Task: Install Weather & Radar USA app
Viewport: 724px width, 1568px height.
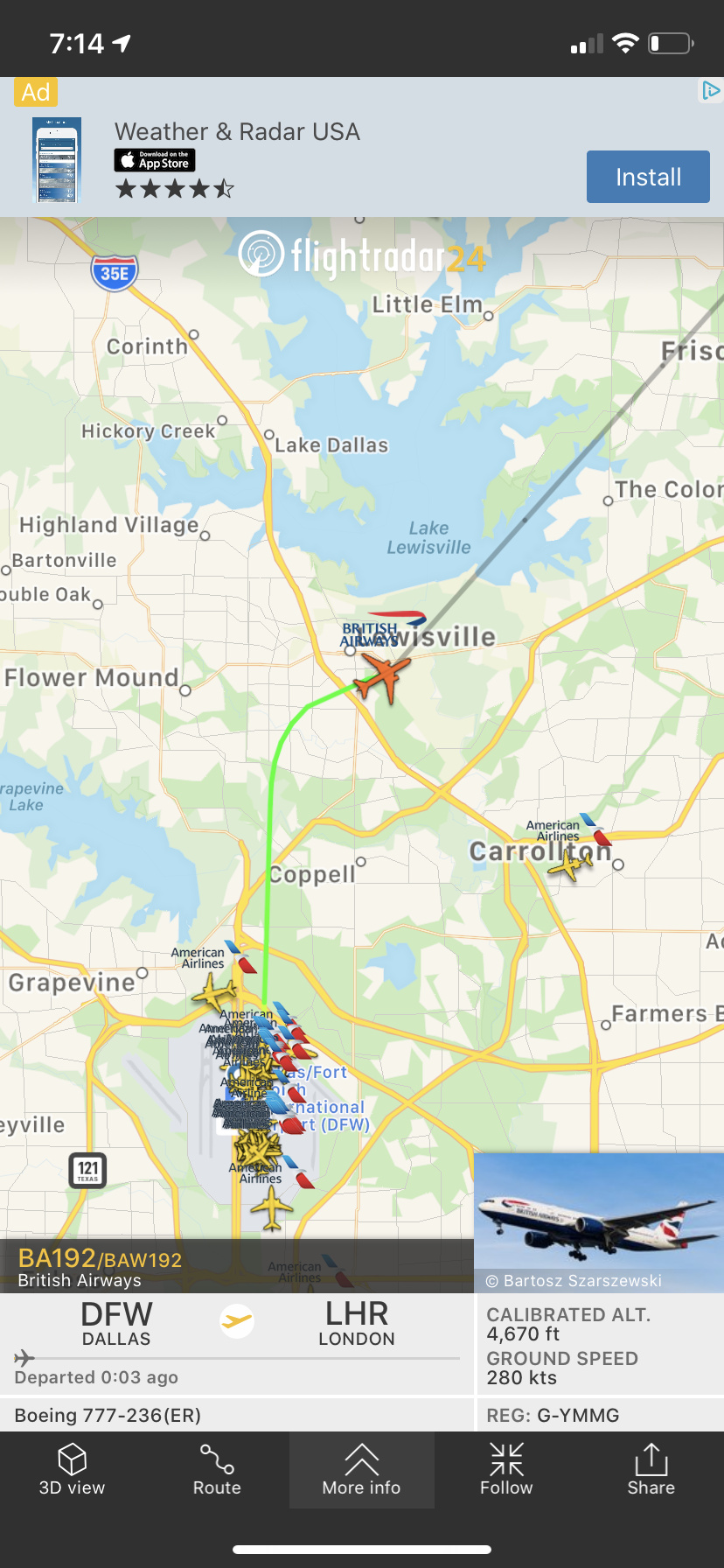Action: [x=648, y=177]
